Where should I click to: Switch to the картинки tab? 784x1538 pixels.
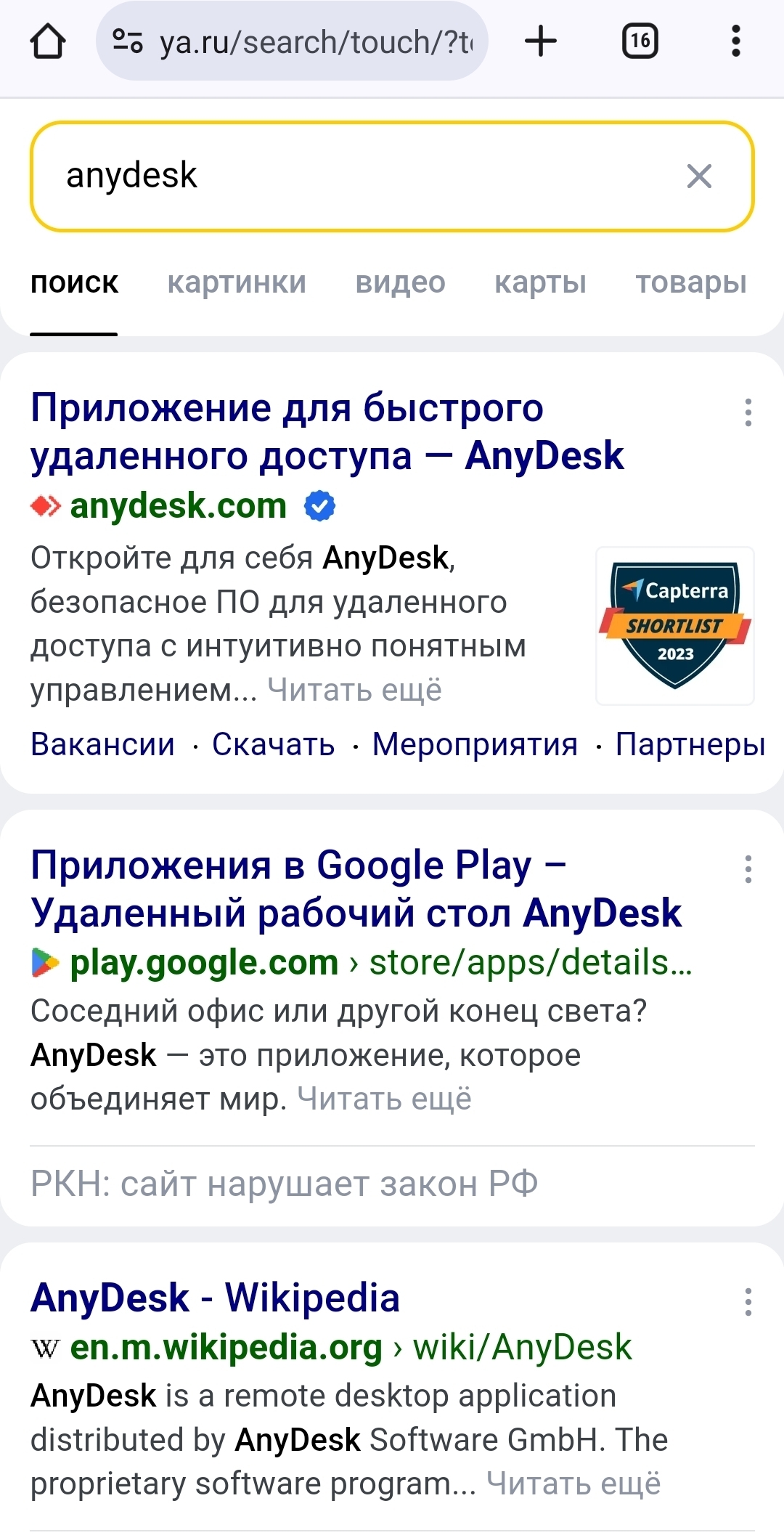(x=237, y=282)
